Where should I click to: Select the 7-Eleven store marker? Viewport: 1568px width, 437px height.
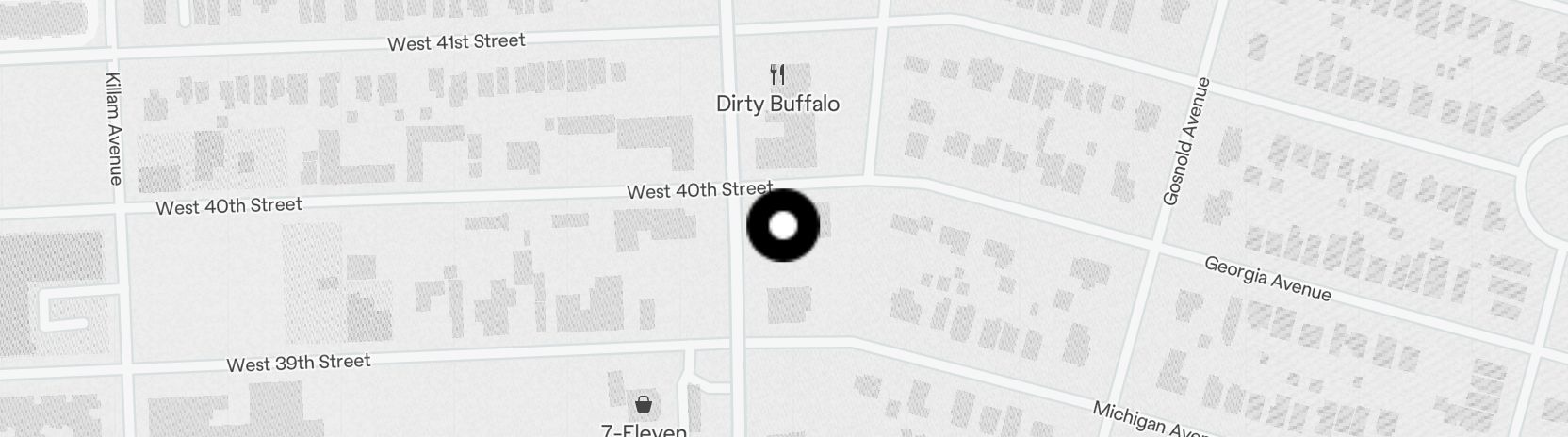(644, 405)
